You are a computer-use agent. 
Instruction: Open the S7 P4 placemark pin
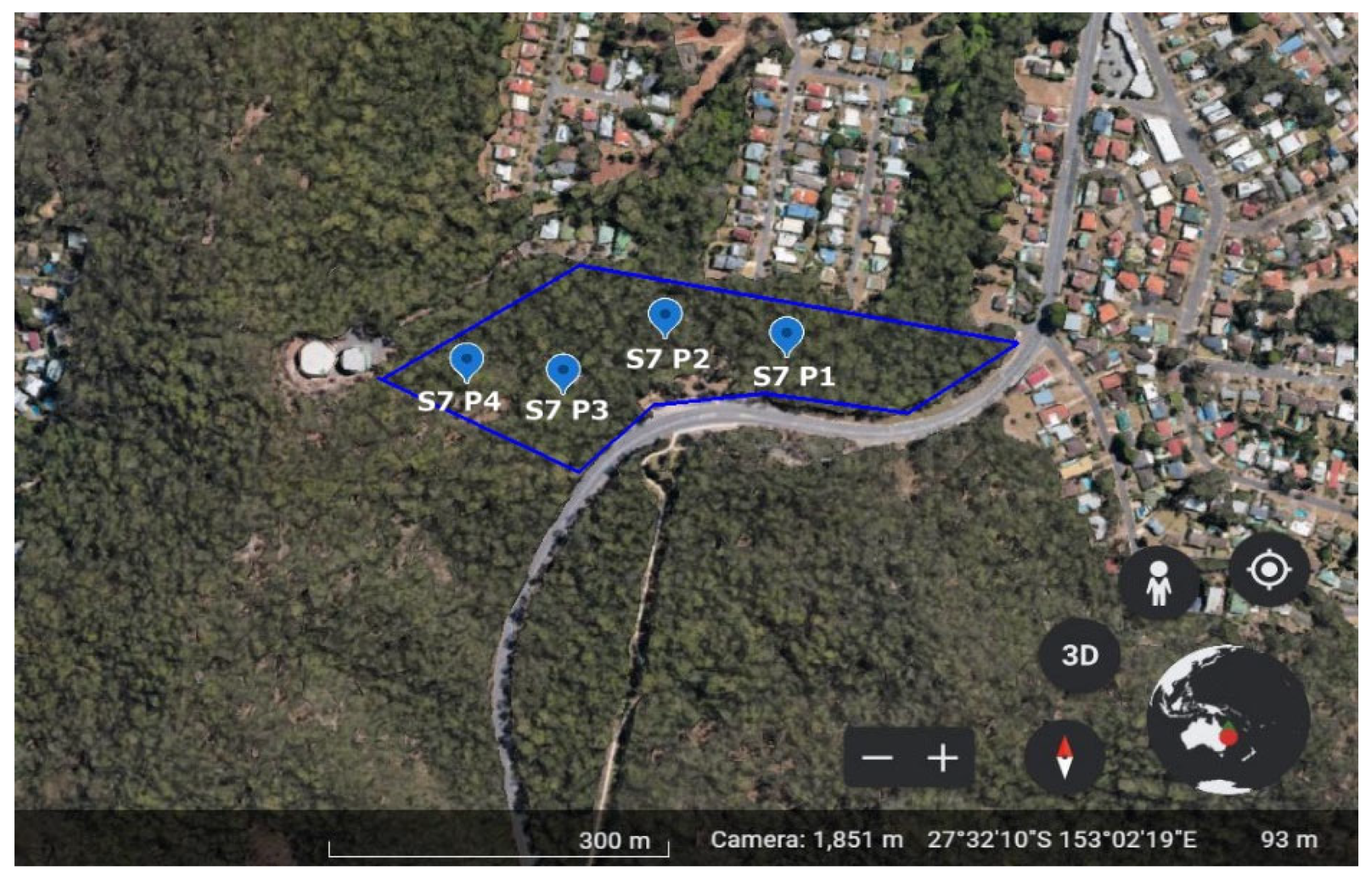[466, 361]
